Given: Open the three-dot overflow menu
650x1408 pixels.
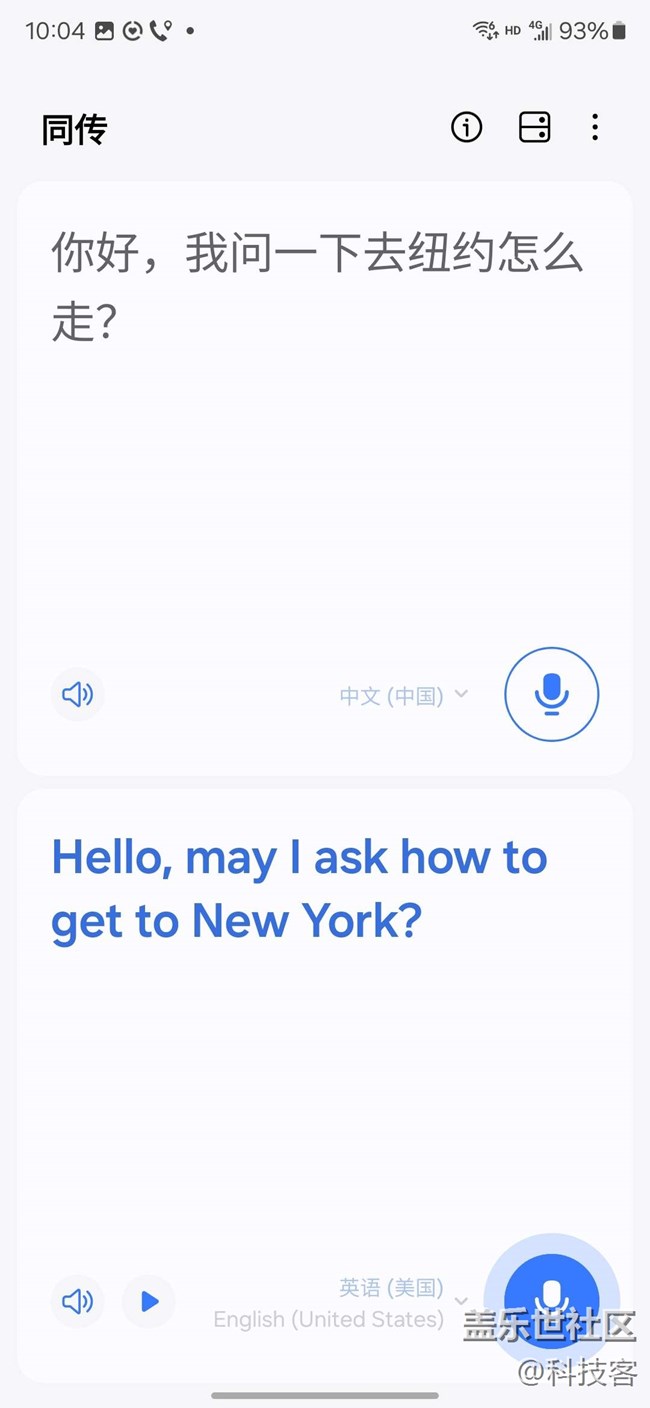Looking at the screenshot, I should (595, 127).
